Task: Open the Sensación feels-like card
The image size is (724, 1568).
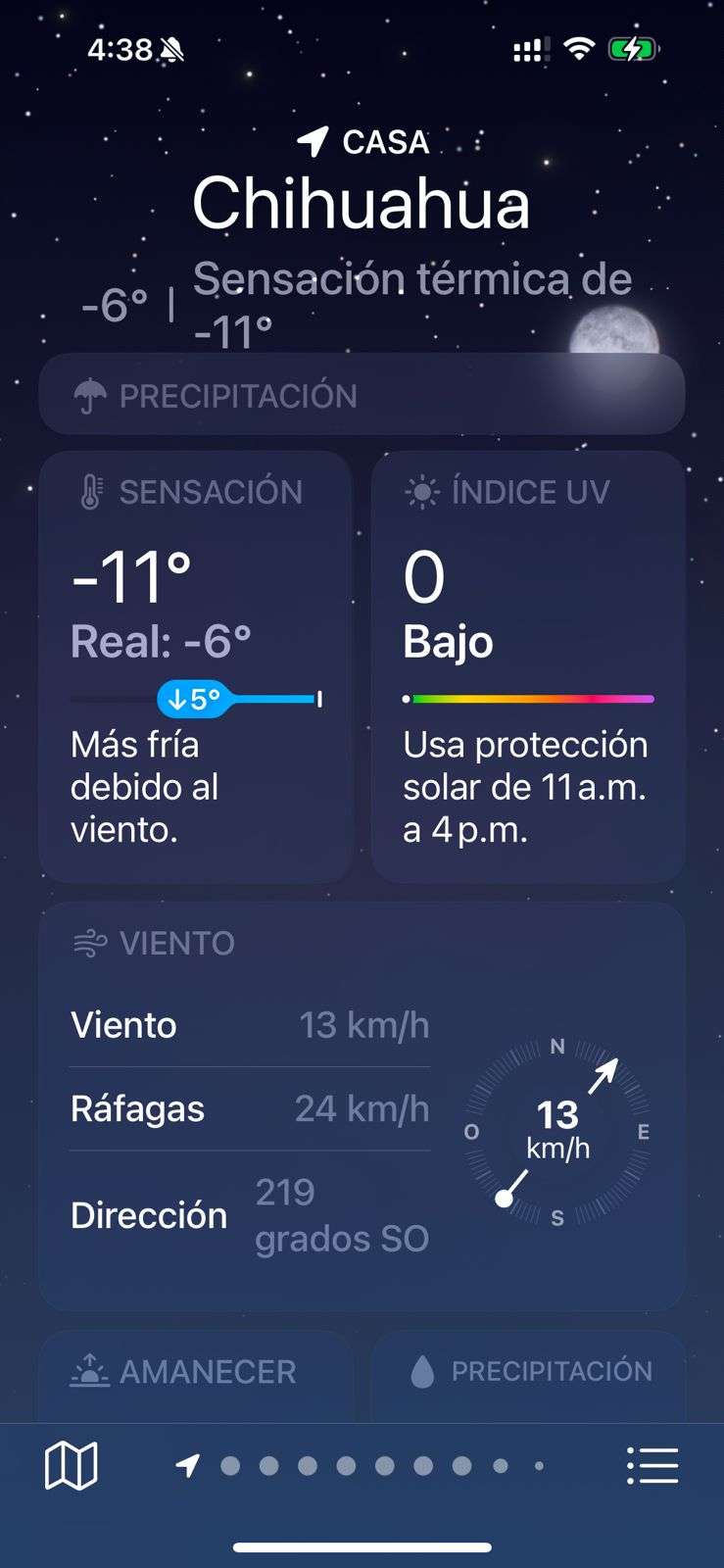Action: 195,666
